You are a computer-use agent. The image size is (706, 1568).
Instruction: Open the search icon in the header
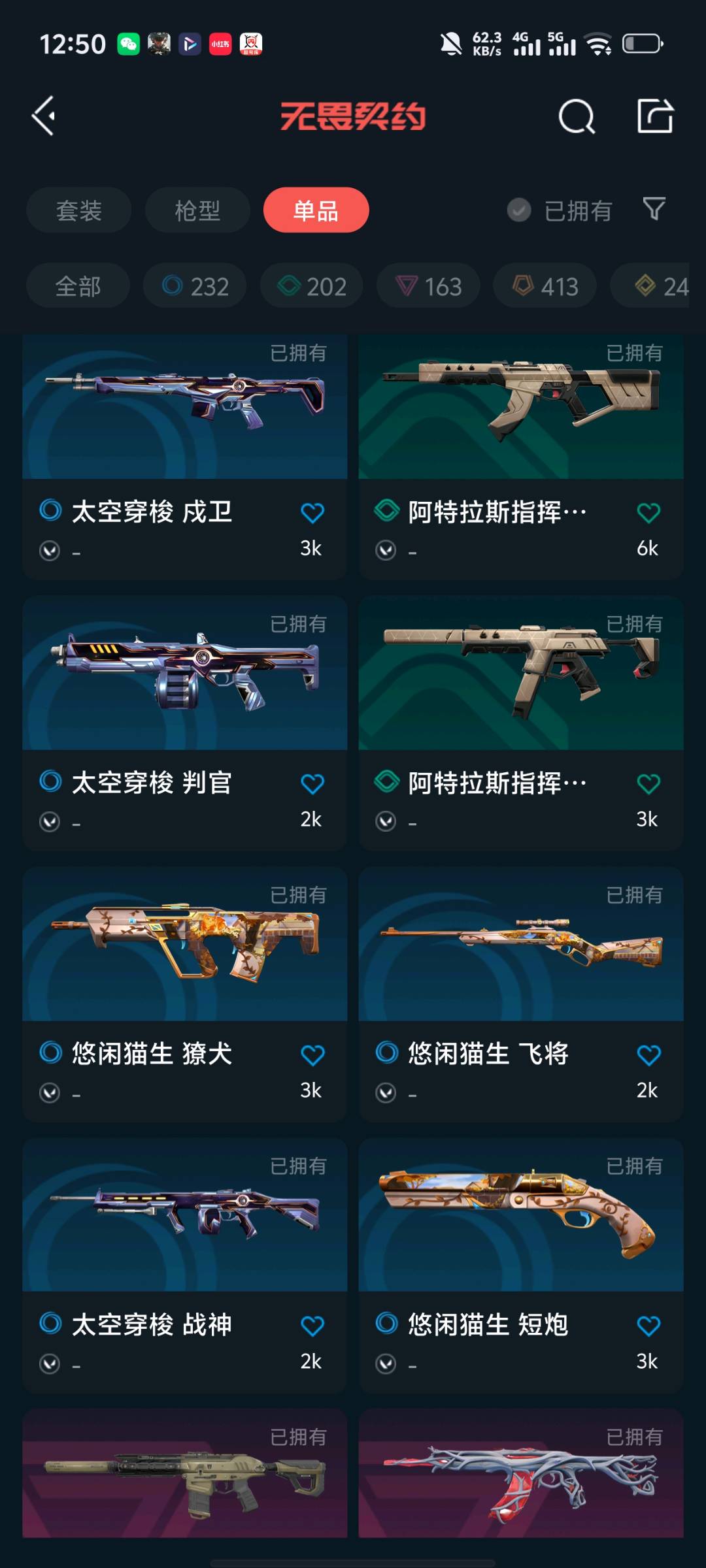click(577, 117)
